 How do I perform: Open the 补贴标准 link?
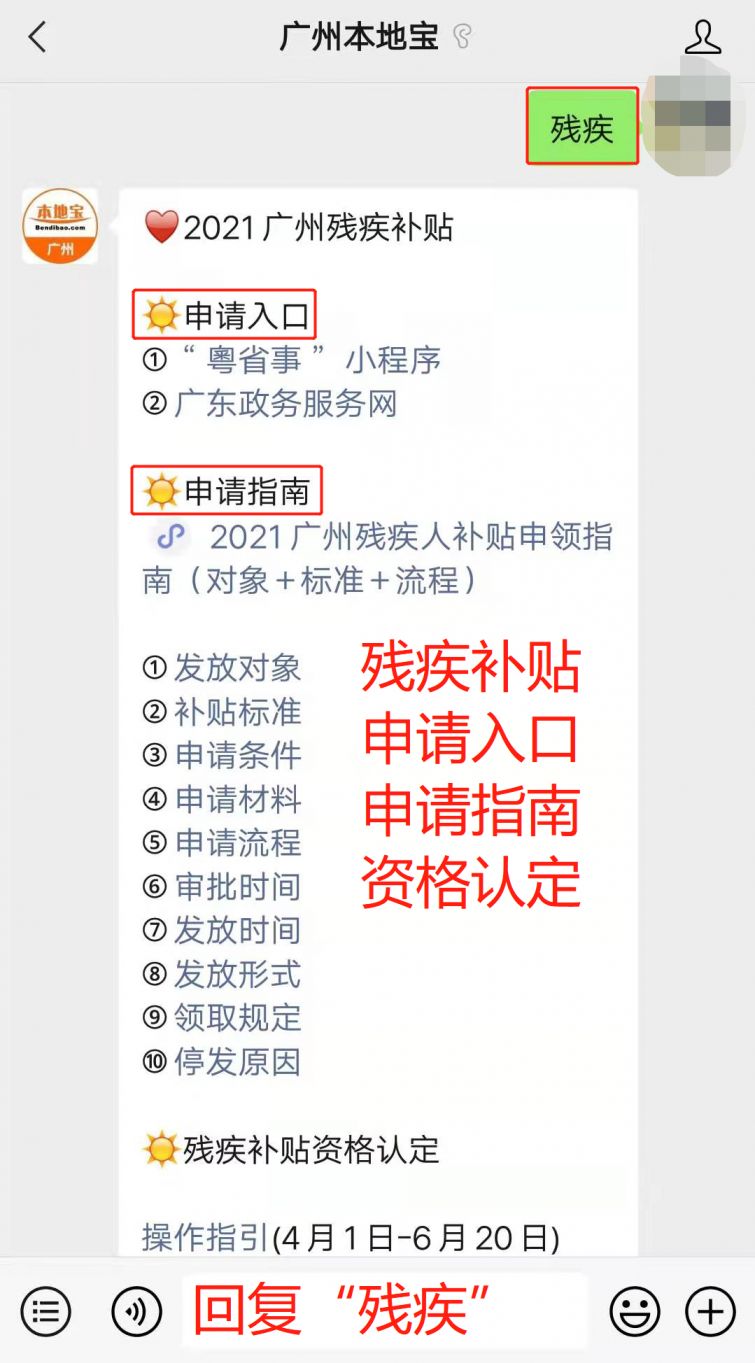(237, 711)
